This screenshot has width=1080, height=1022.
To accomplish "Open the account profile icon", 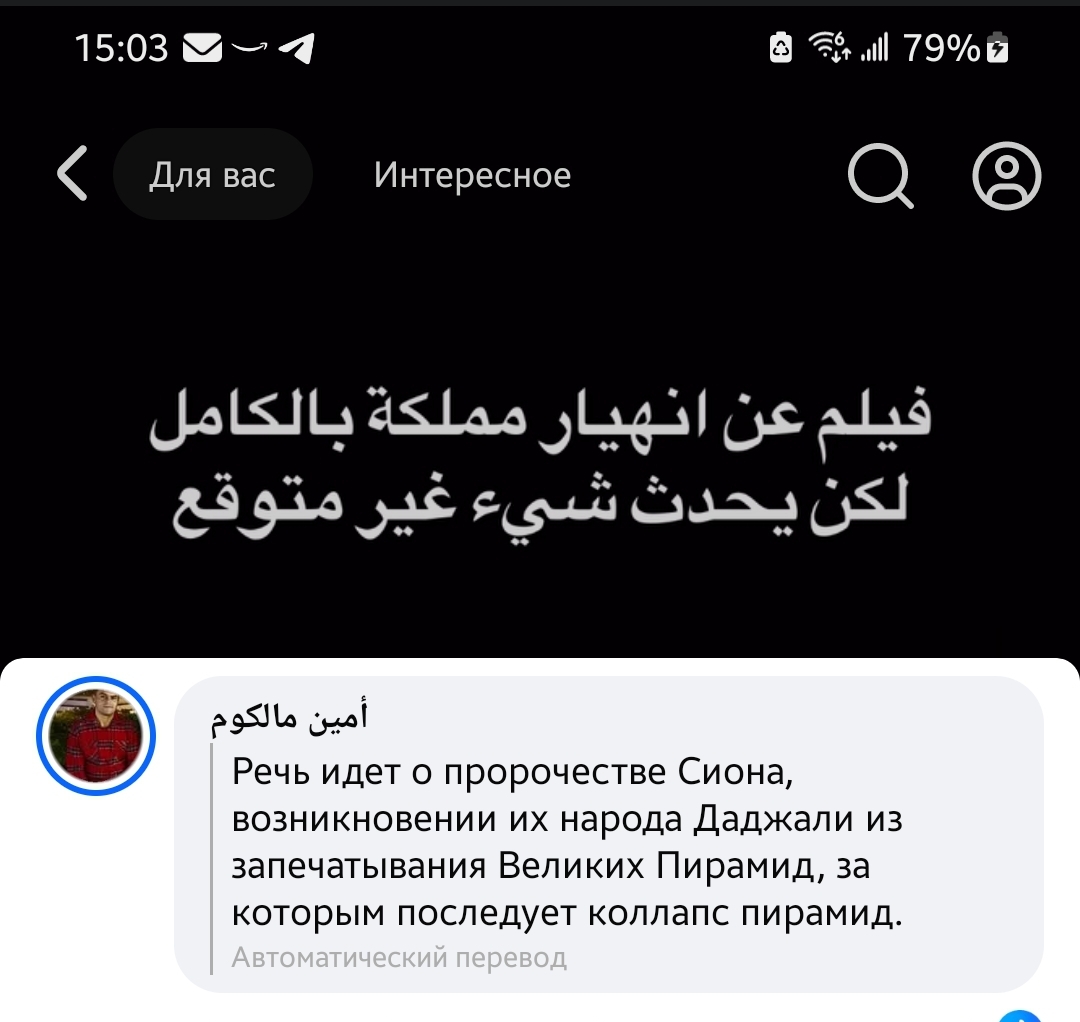I will point(1007,176).
